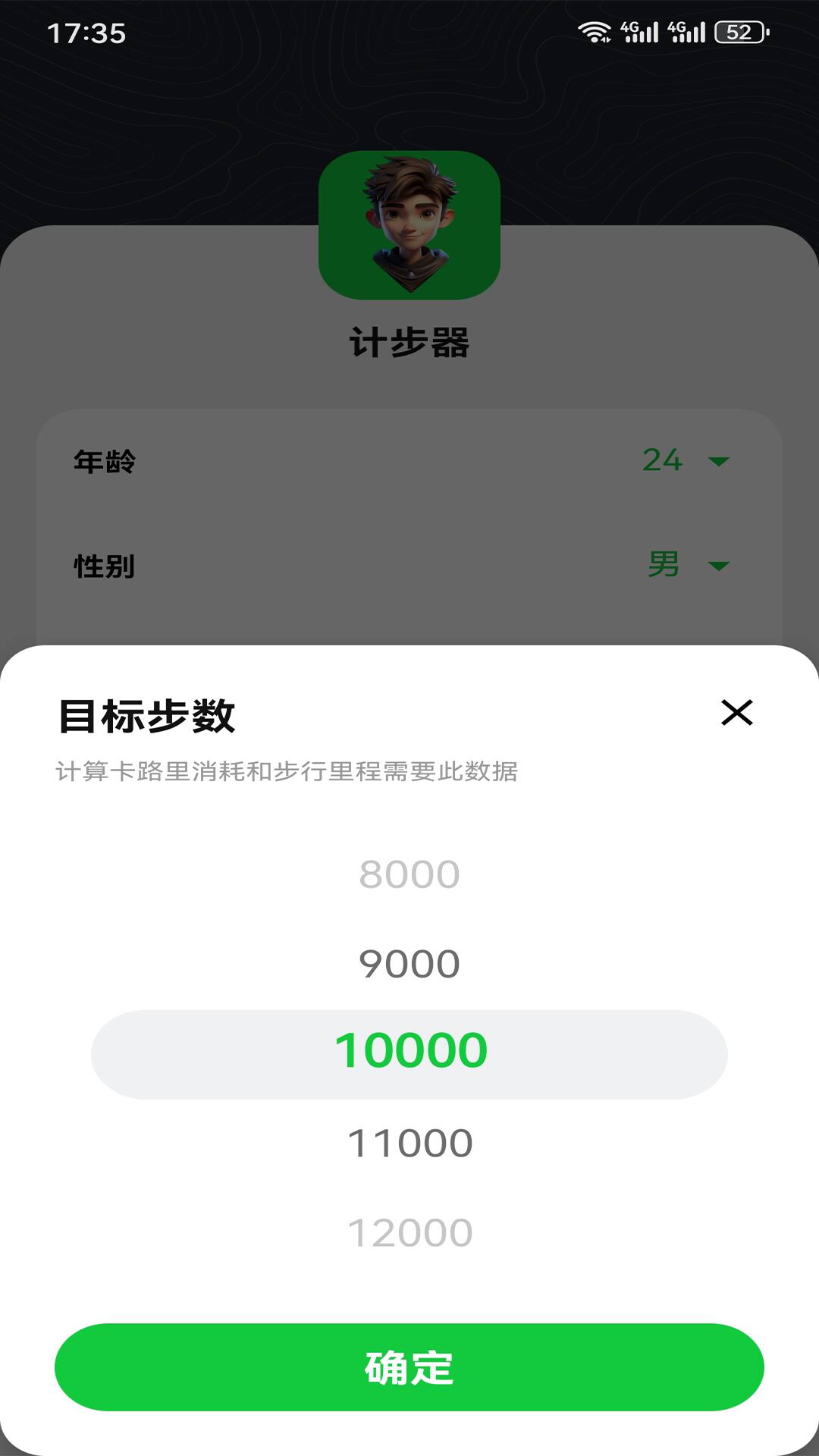Choose 12000 as target steps
The width and height of the screenshot is (819, 1456).
pyautogui.click(x=409, y=1232)
